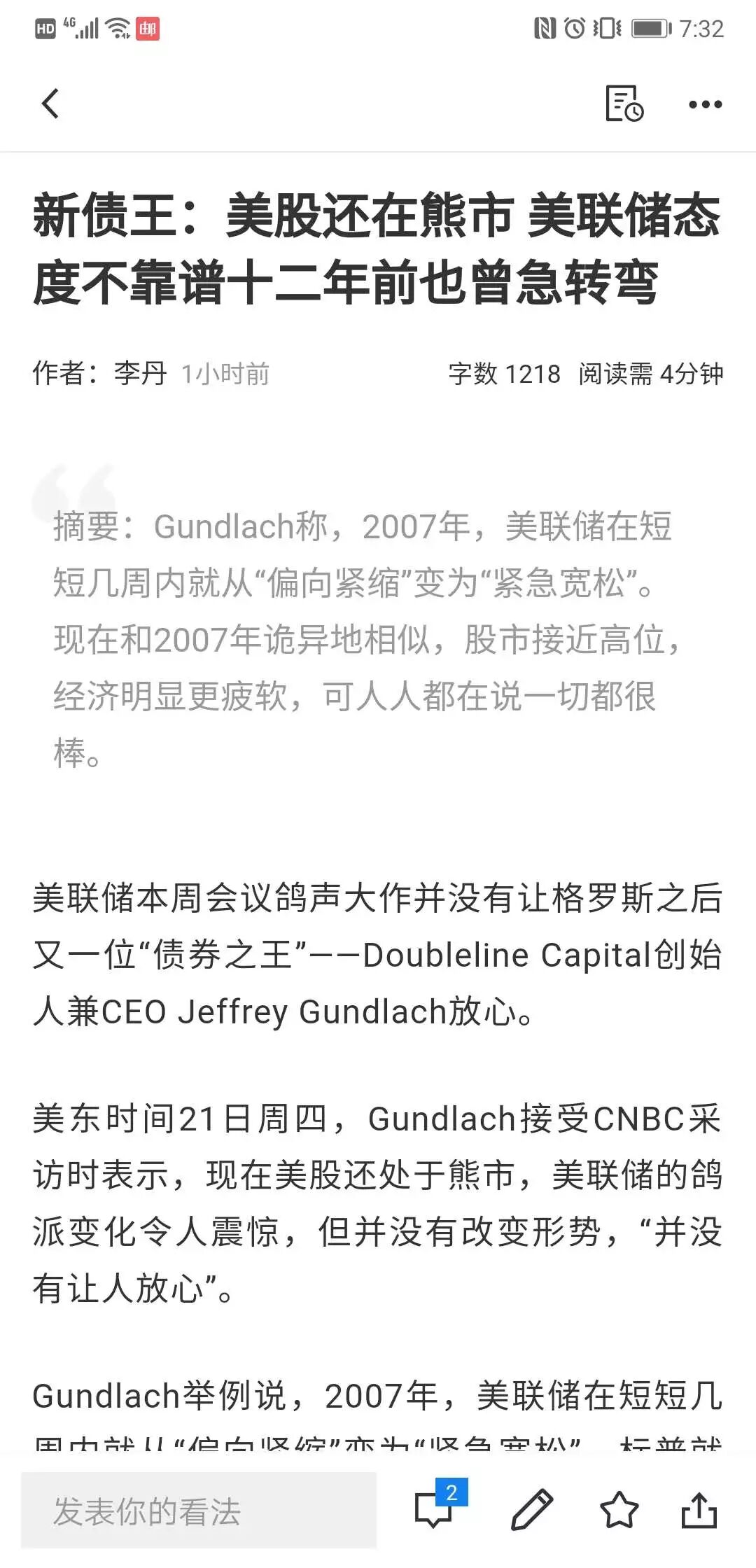
Task: Open the reading history icon
Action: click(x=624, y=104)
